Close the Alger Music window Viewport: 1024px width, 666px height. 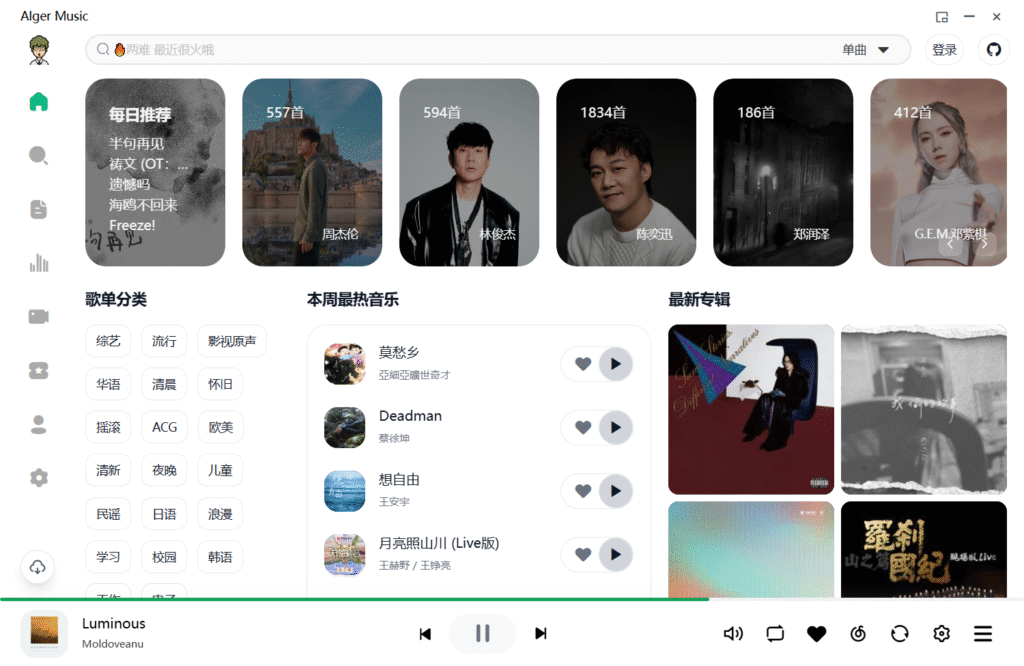pyautogui.click(x=997, y=16)
